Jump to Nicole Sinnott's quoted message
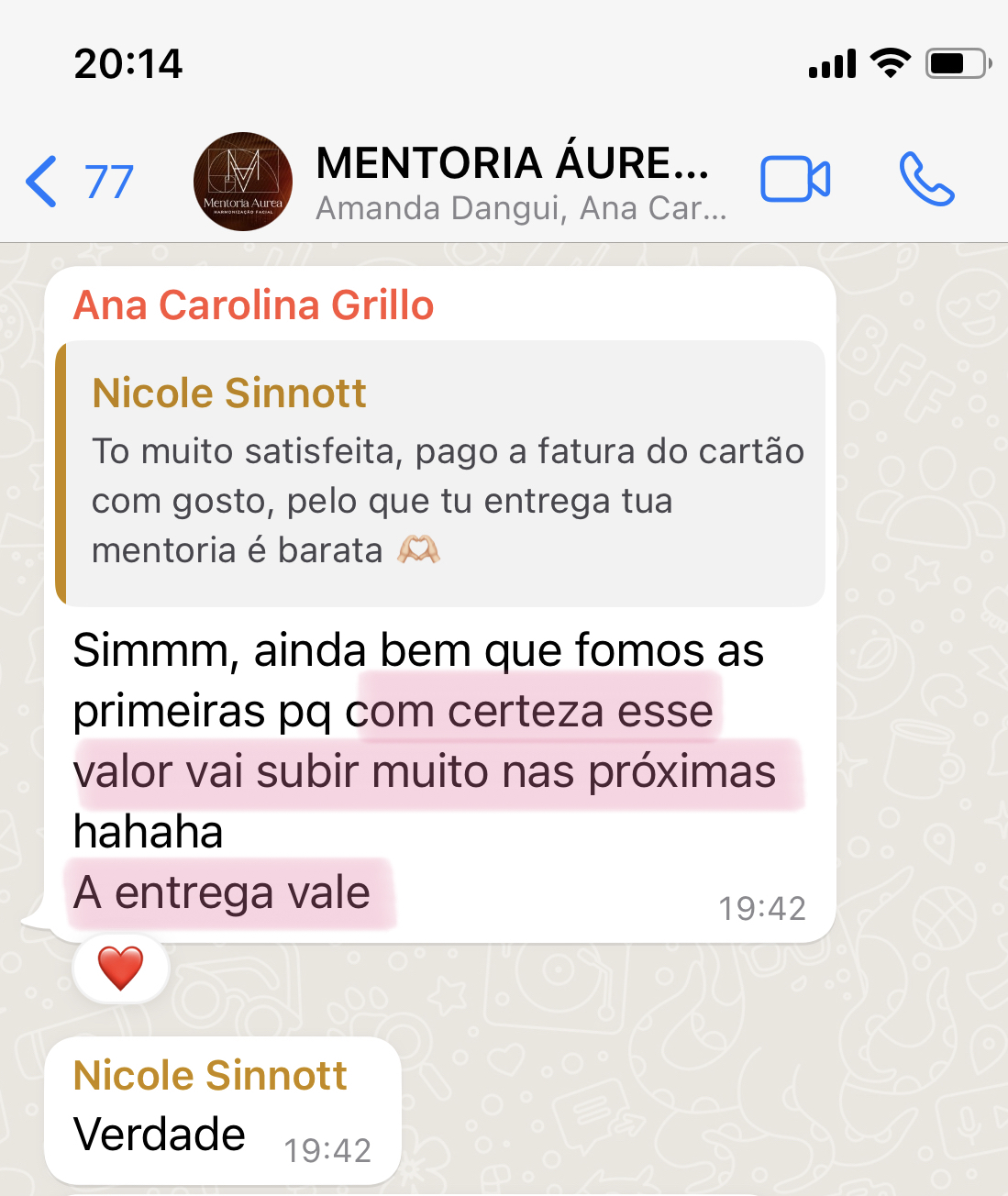 440,473
